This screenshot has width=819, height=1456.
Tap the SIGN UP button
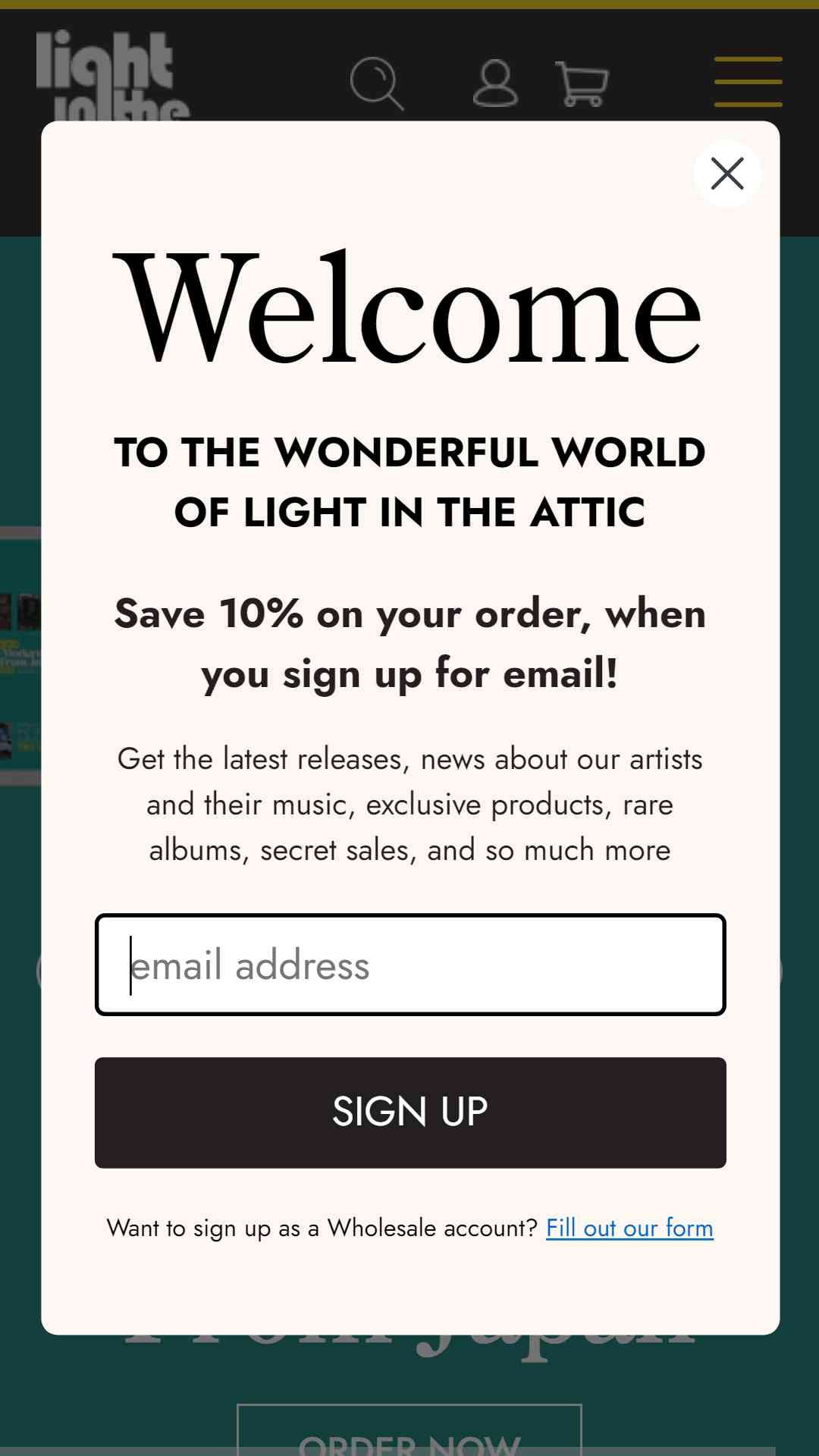click(x=410, y=1112)
